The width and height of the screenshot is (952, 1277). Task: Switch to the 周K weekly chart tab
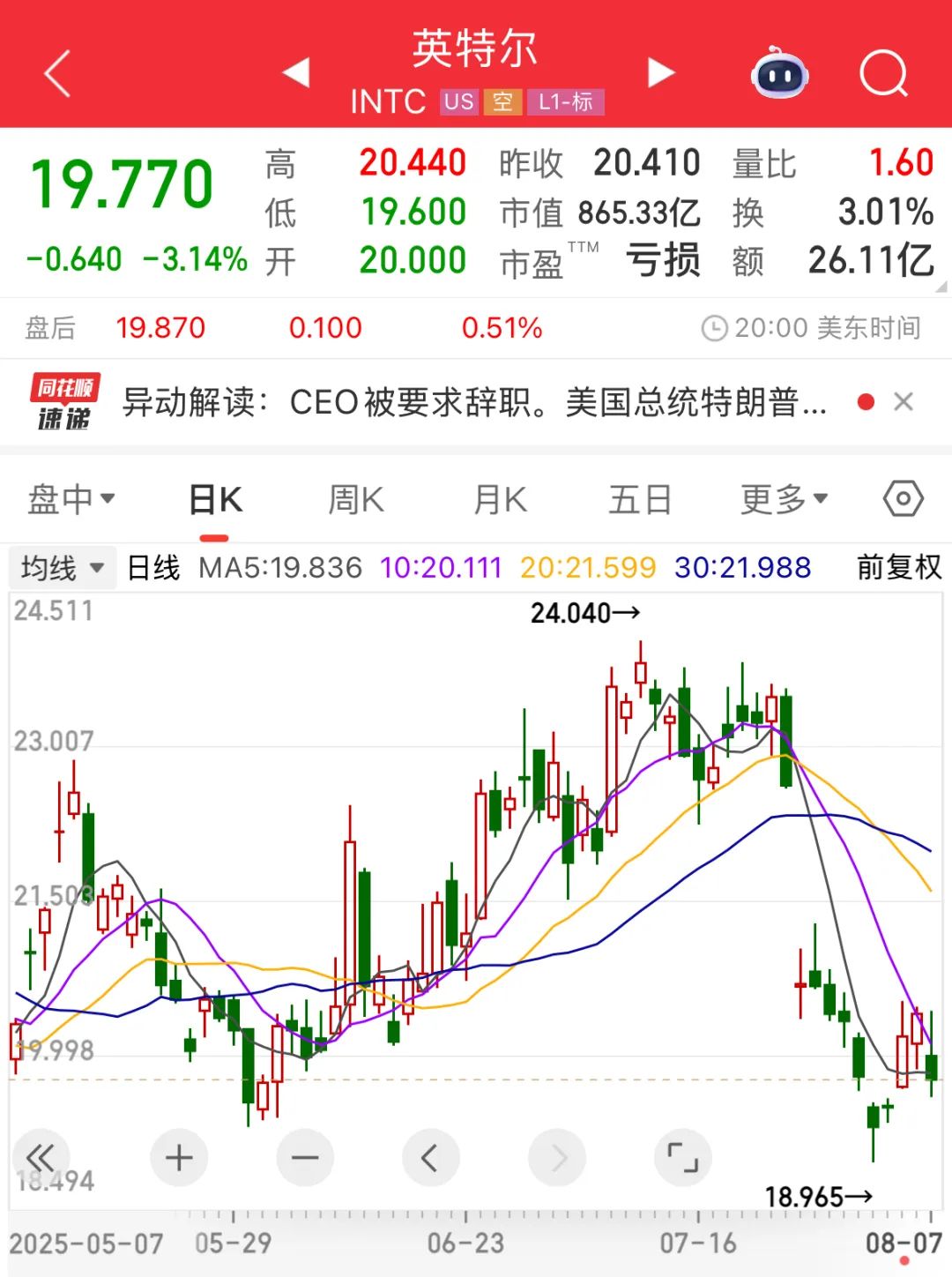tap(354, 499)
